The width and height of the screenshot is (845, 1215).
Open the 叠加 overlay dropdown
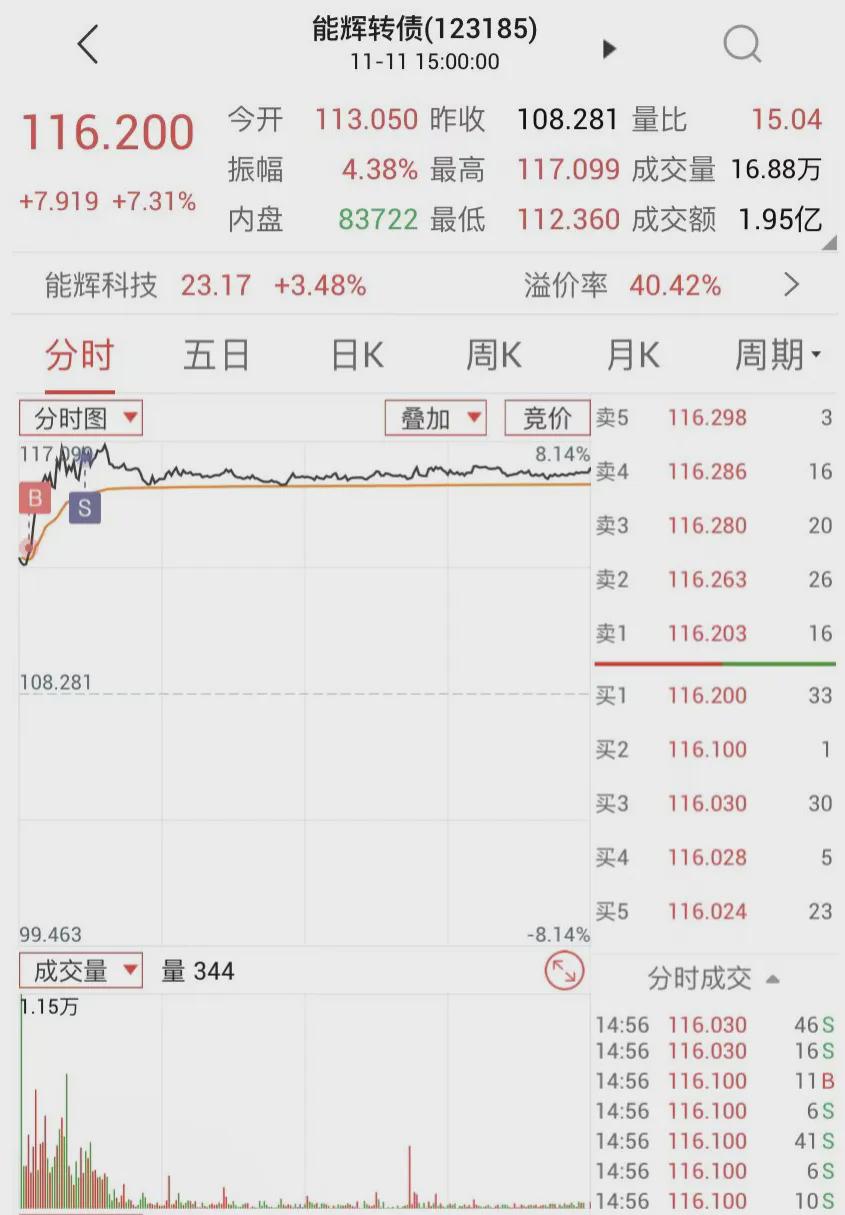pyautogui.click(x=436, y=418)
